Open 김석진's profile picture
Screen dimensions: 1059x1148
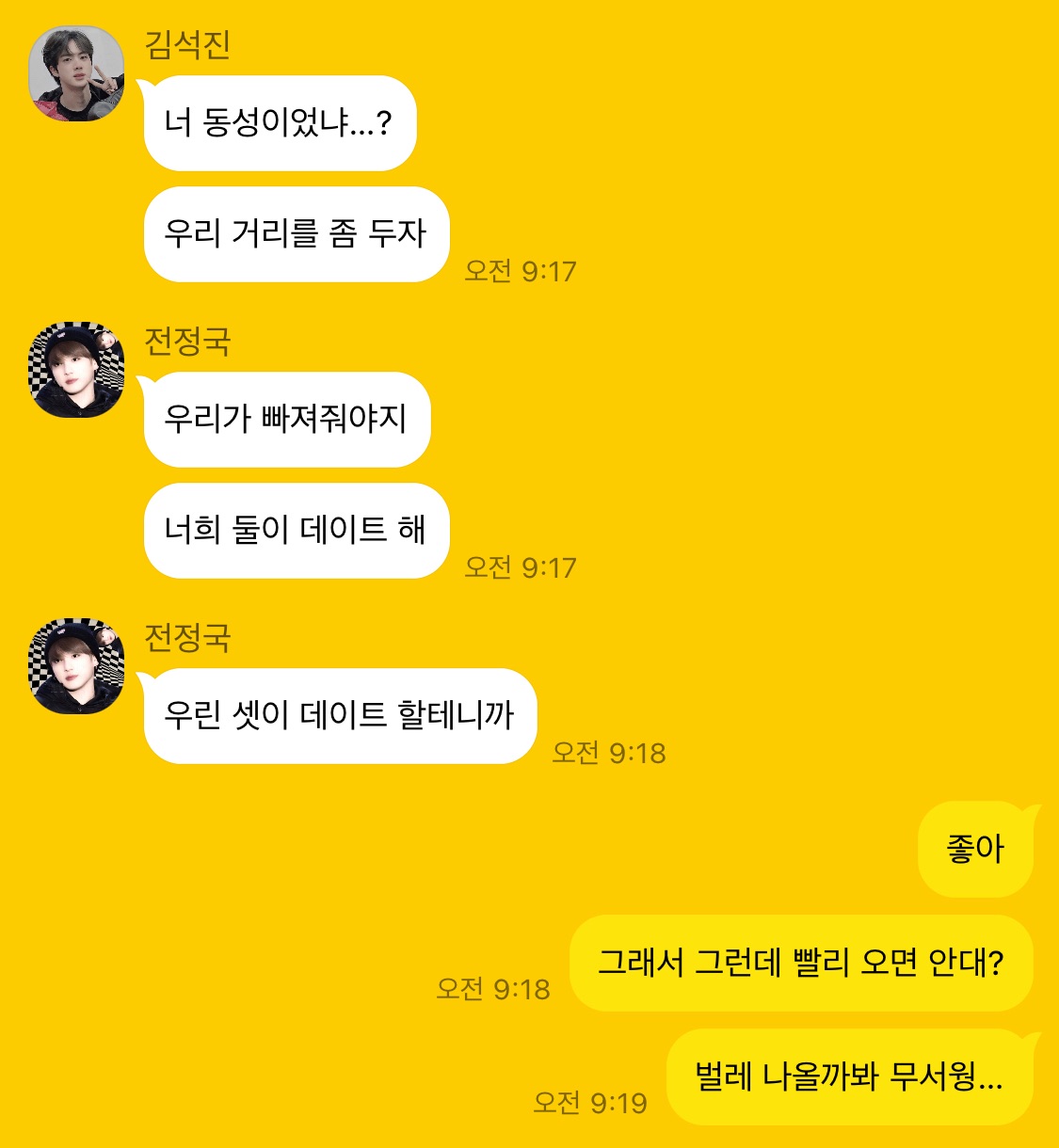click(76, 73)
